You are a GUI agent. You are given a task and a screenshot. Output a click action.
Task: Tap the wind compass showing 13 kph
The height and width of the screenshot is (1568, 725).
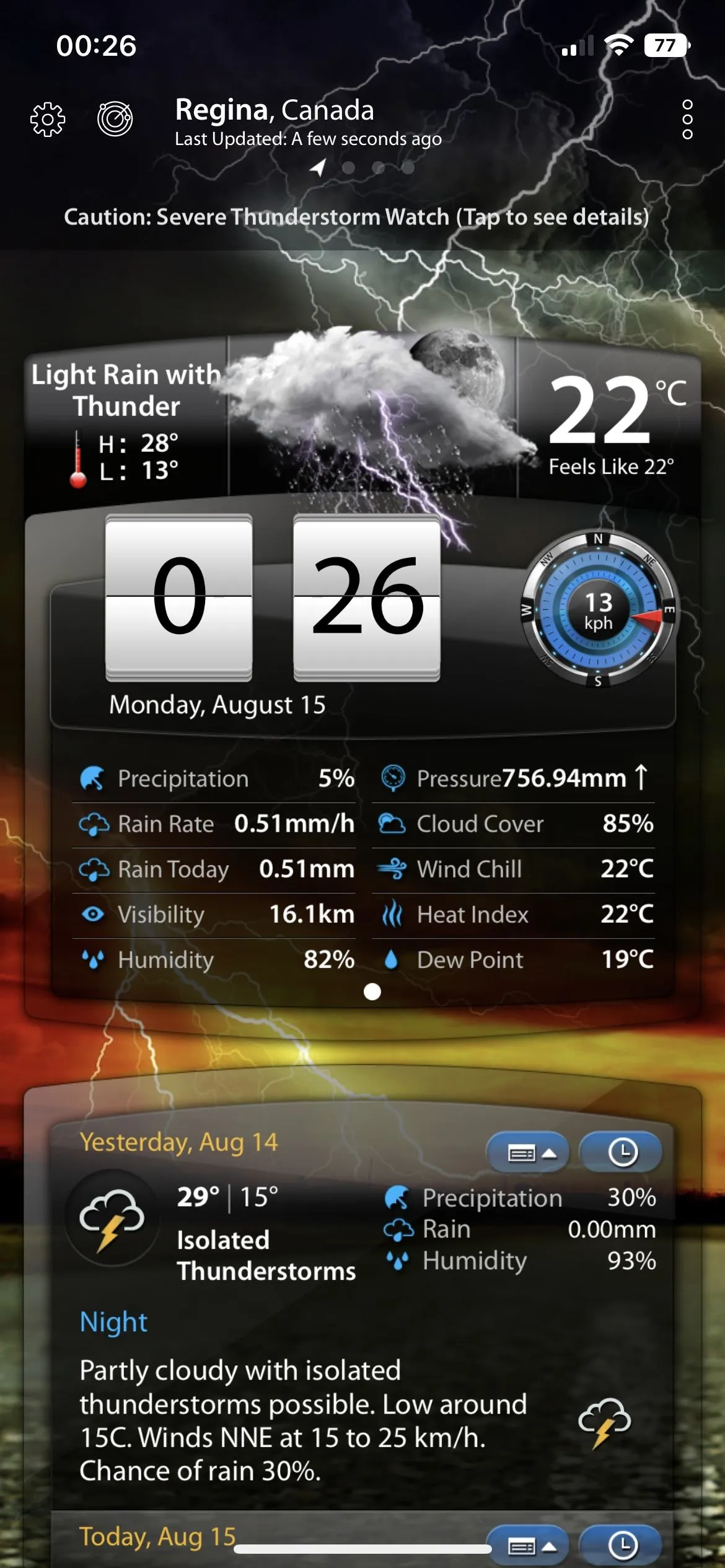pyautogui.click(x=599, y=610)
